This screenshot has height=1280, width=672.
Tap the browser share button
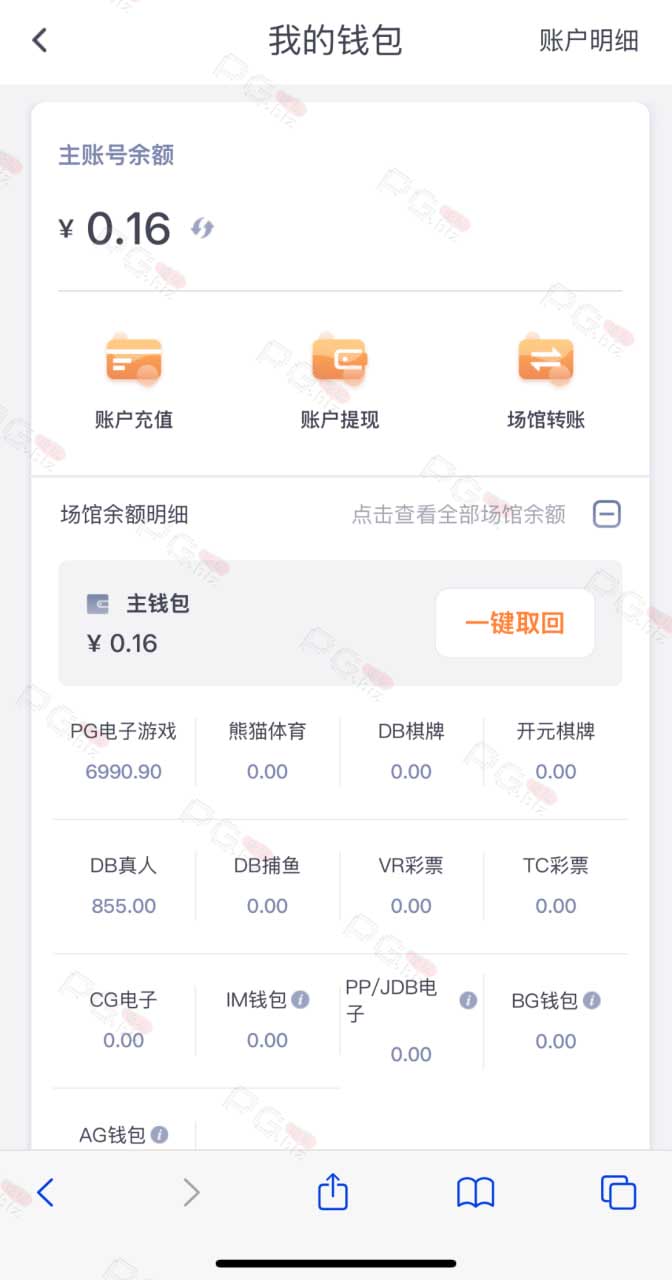[x=333, y=1191]
